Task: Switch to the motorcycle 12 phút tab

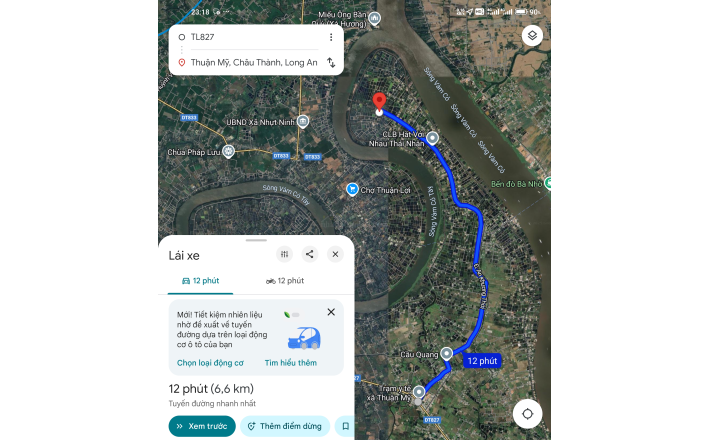Action: [285, 281]
